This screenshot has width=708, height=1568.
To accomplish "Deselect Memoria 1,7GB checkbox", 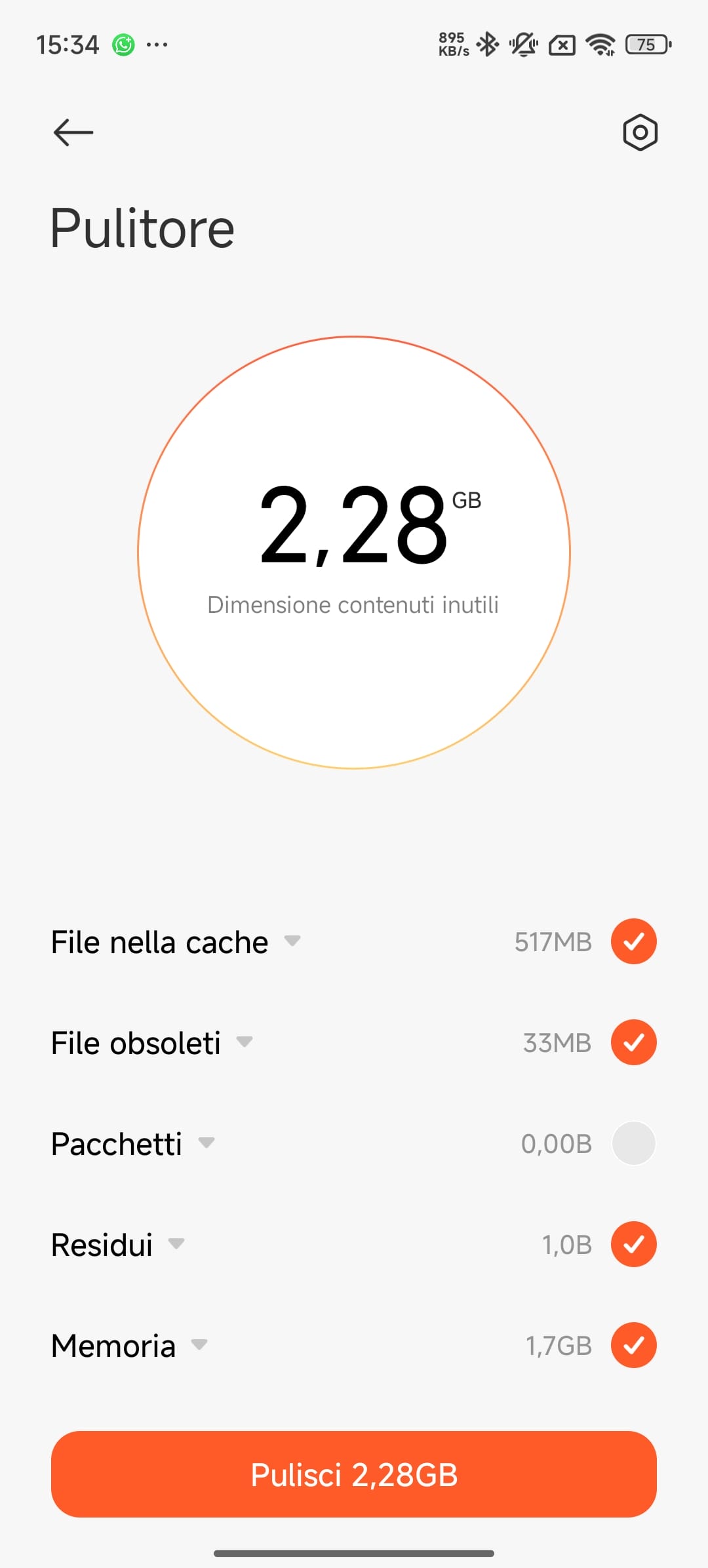I will click(633, 1345).
